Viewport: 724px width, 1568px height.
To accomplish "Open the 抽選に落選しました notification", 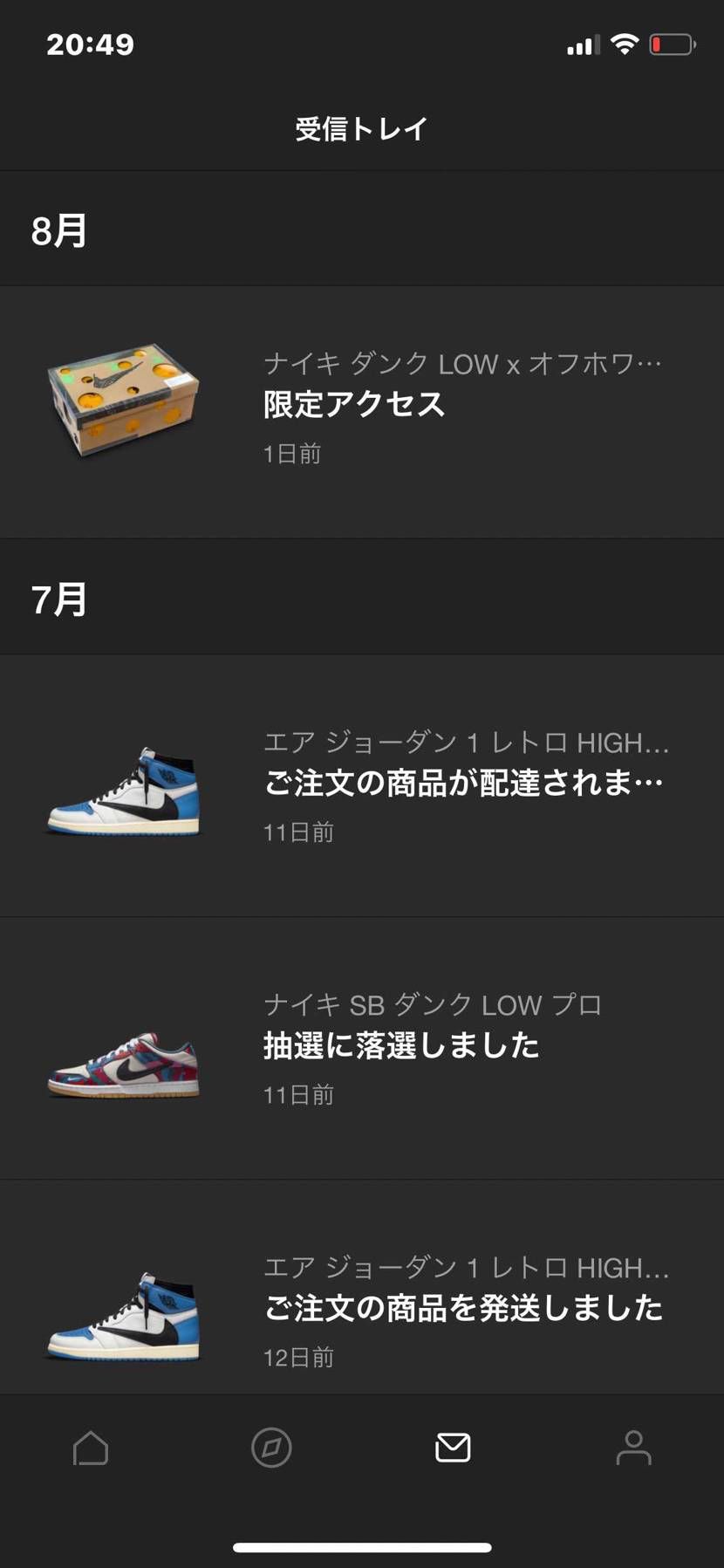I will click(x=401, y=1045).
